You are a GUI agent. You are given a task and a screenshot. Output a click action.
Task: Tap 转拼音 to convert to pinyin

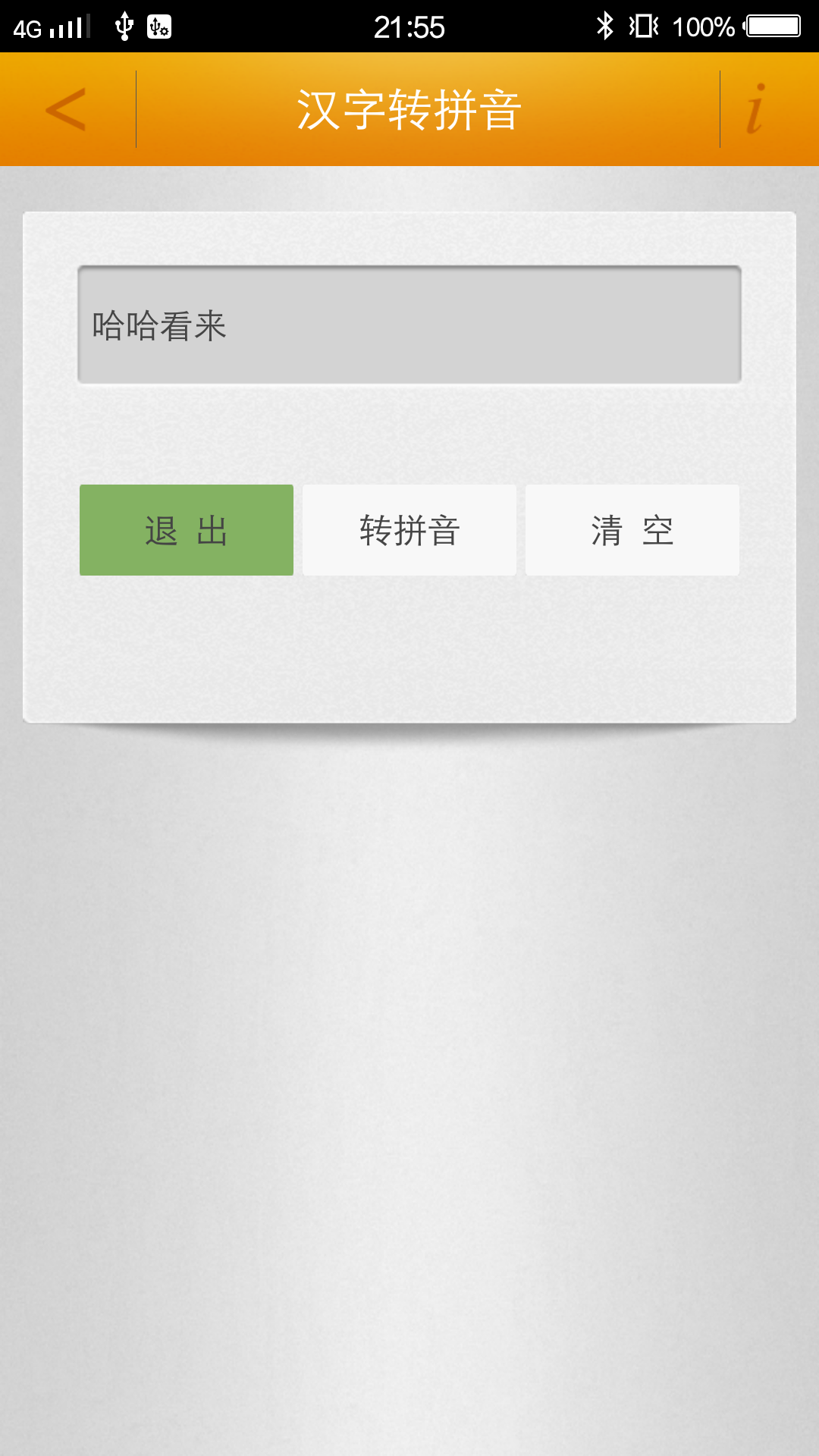(x=409, y=530)
